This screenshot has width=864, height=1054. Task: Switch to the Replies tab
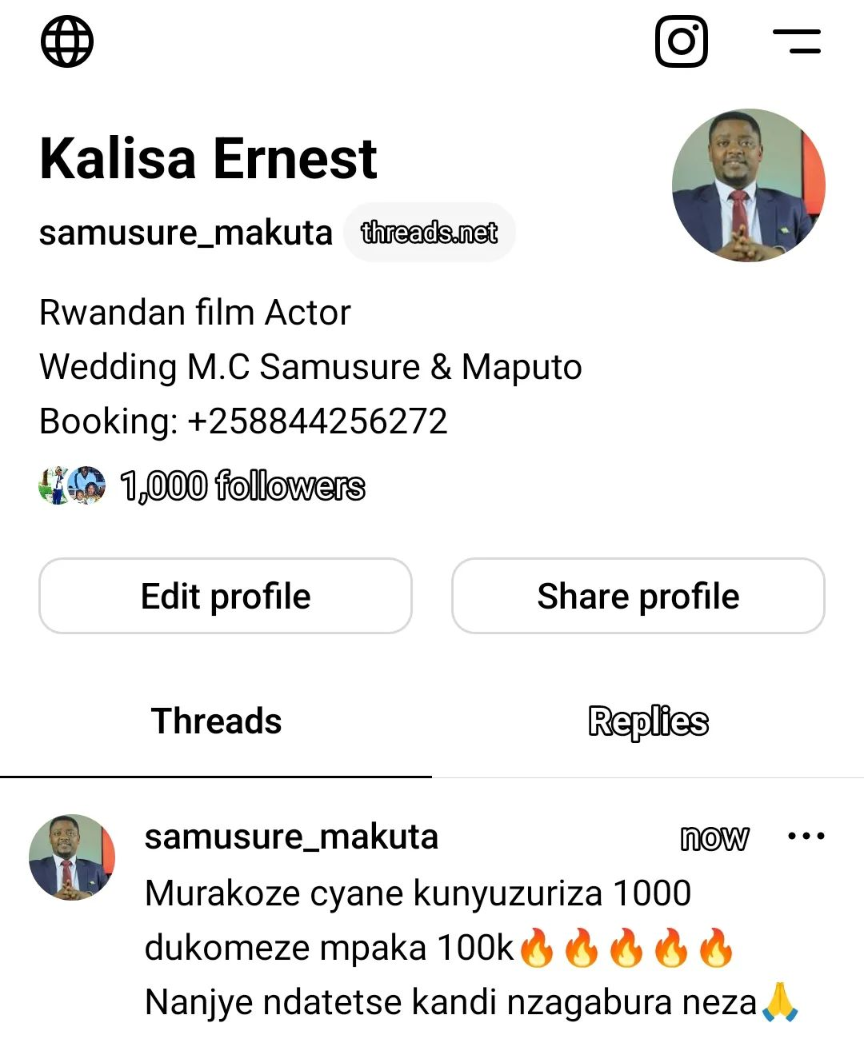point(648,722)
